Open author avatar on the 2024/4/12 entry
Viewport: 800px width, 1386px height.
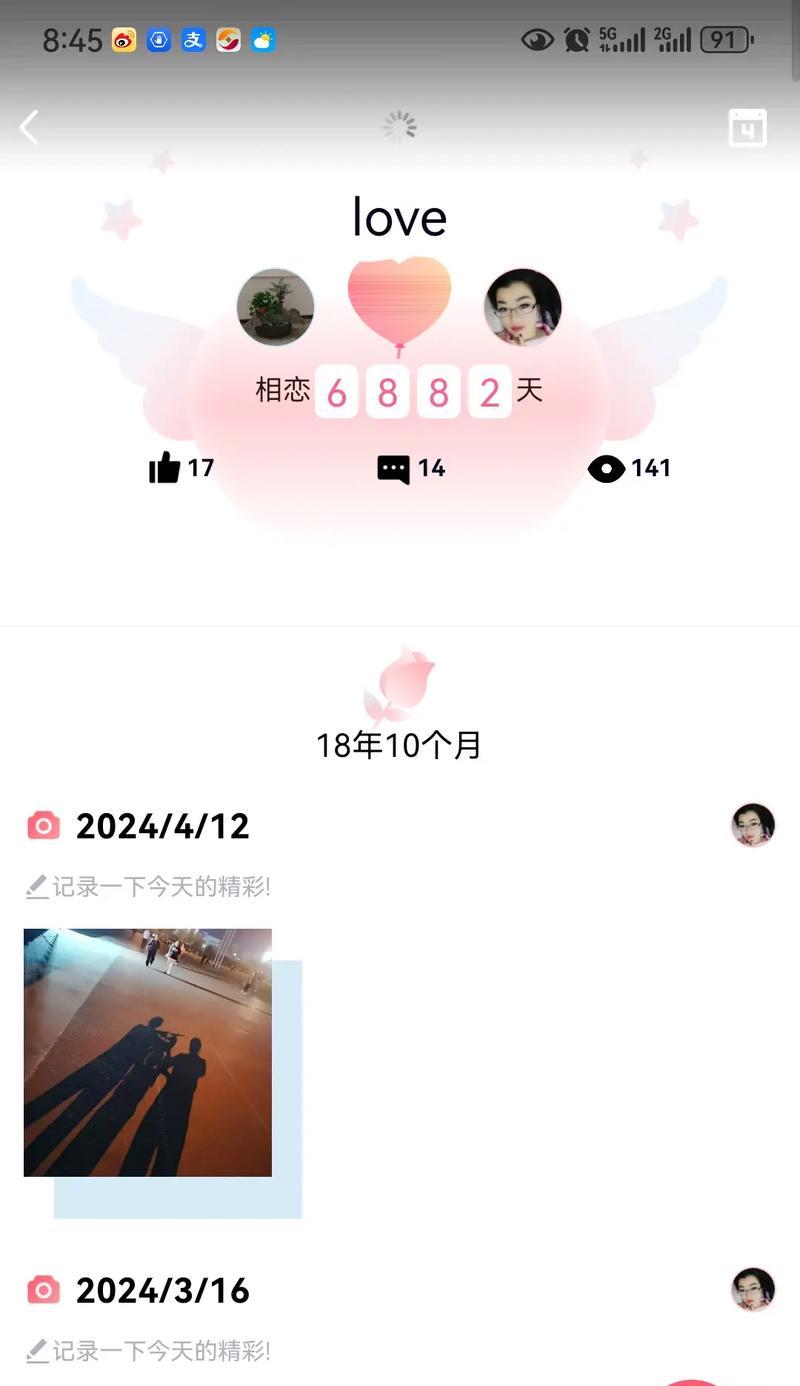(753, 825)
